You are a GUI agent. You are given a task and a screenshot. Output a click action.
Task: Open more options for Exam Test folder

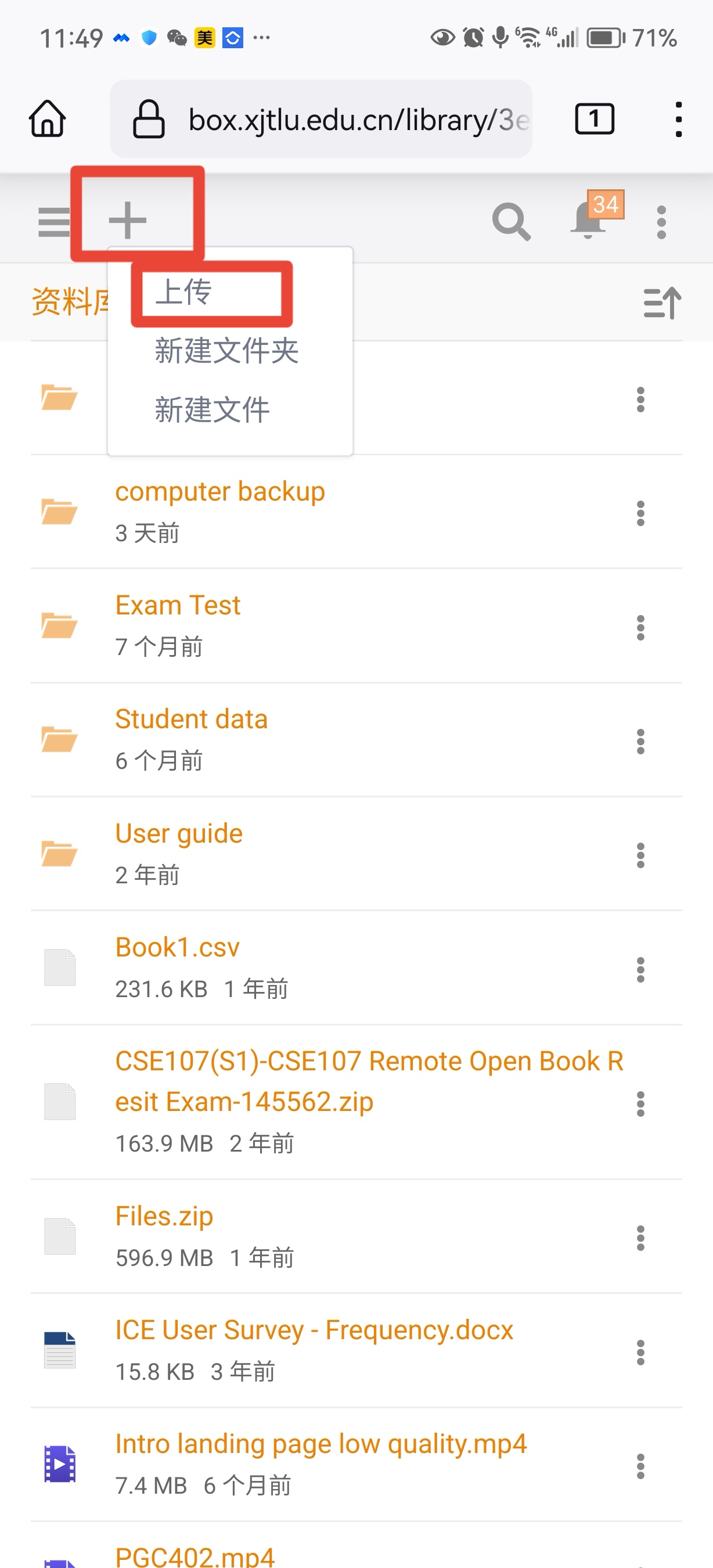point(640,628)
